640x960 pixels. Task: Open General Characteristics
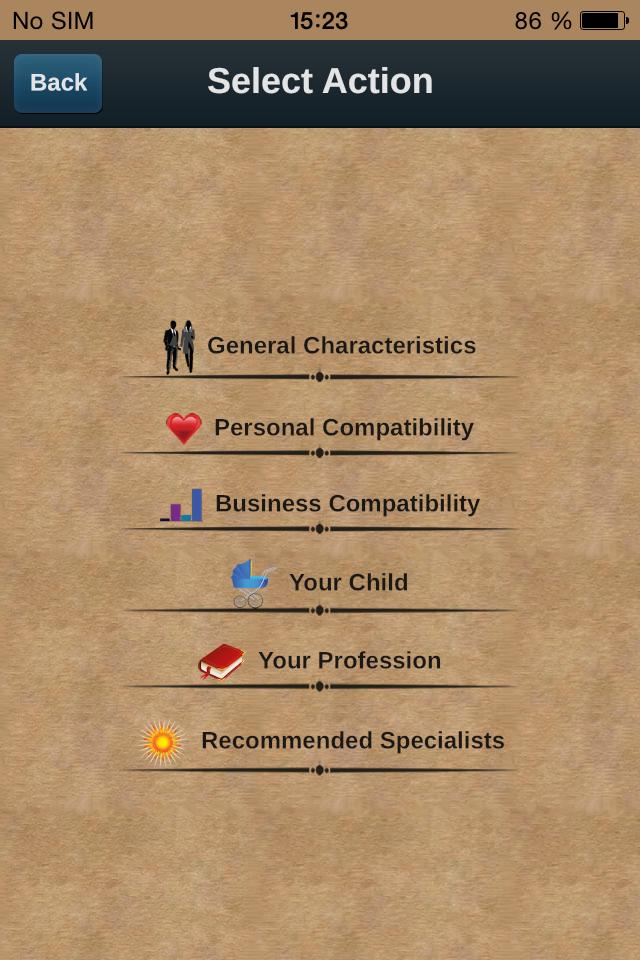[320, 346]
